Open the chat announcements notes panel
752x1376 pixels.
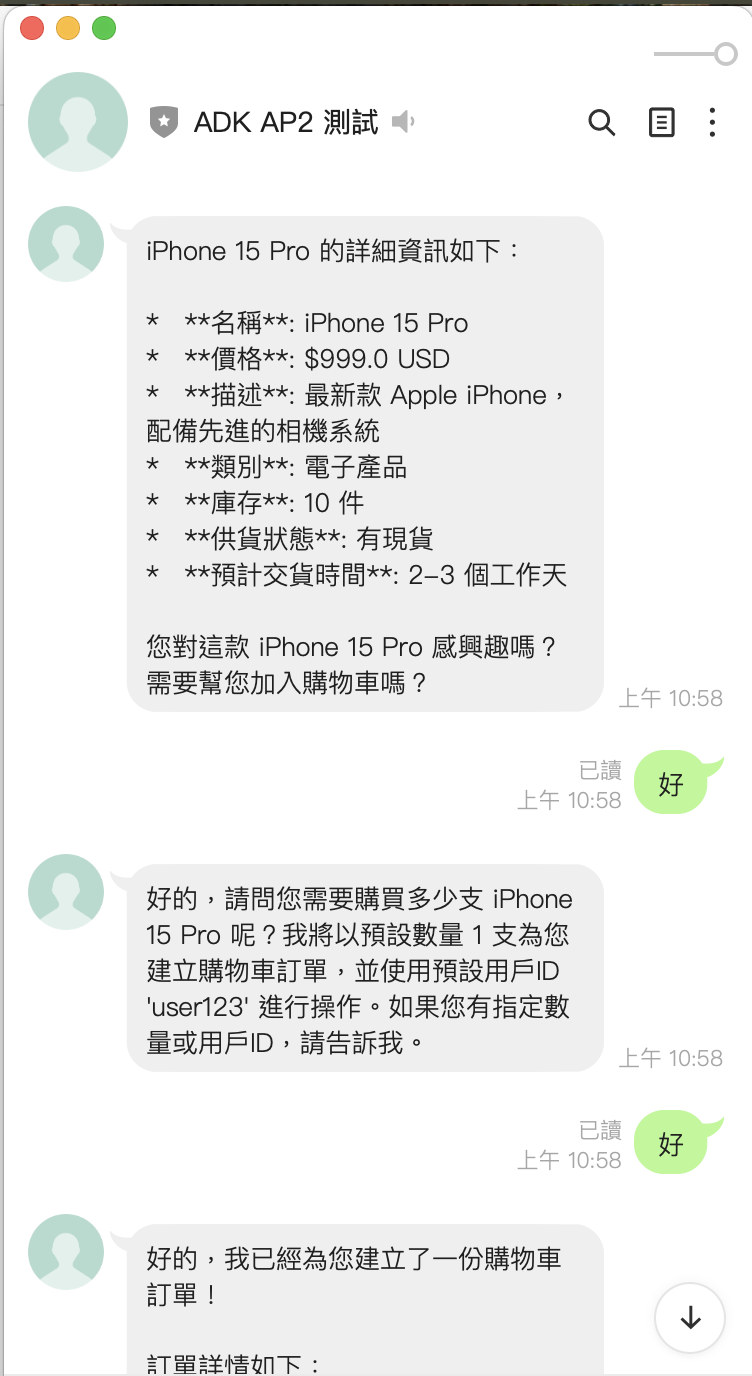(661, 122)
